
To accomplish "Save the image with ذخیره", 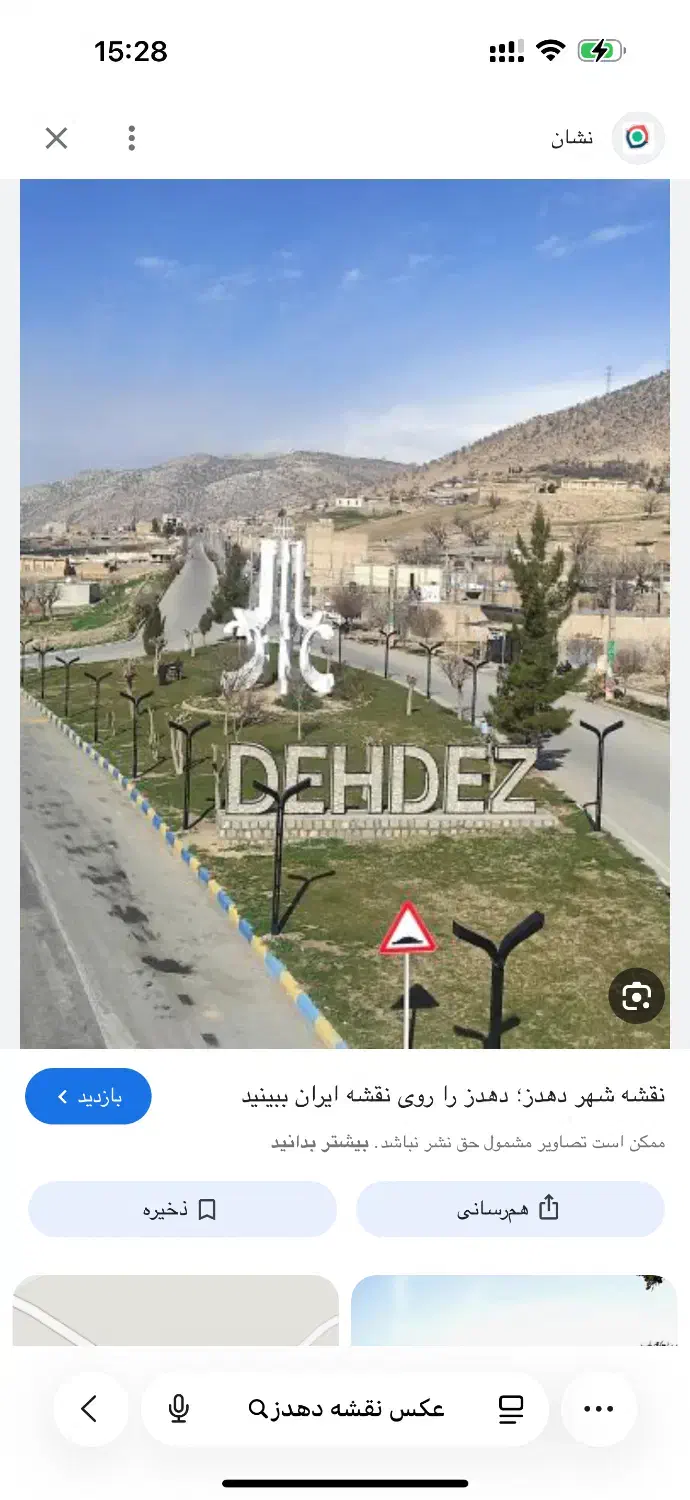I will (x=182, y=1209).
